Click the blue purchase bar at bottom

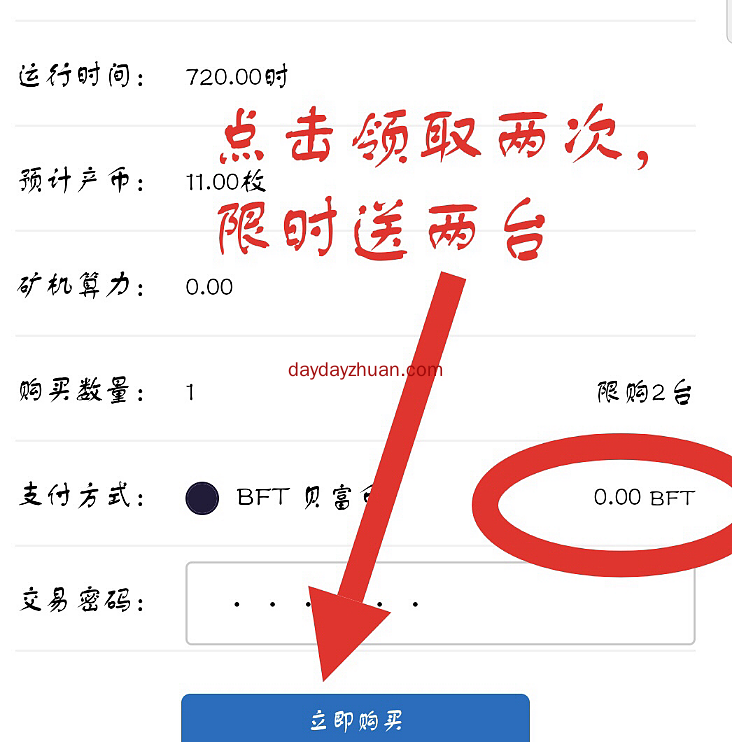tap(357, 716)
